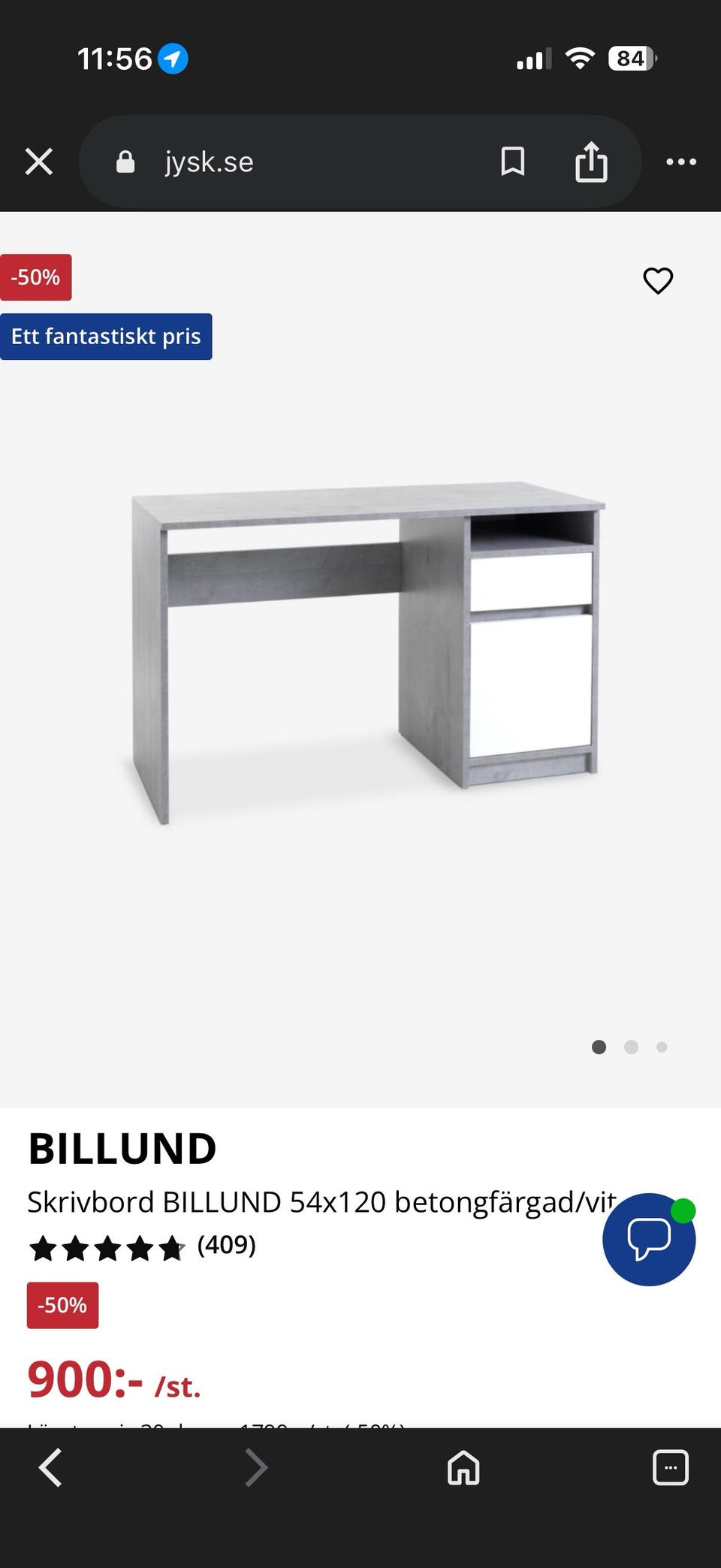Select the third image carousel dot
The image size is (721, 1568).
point(662,1047)
